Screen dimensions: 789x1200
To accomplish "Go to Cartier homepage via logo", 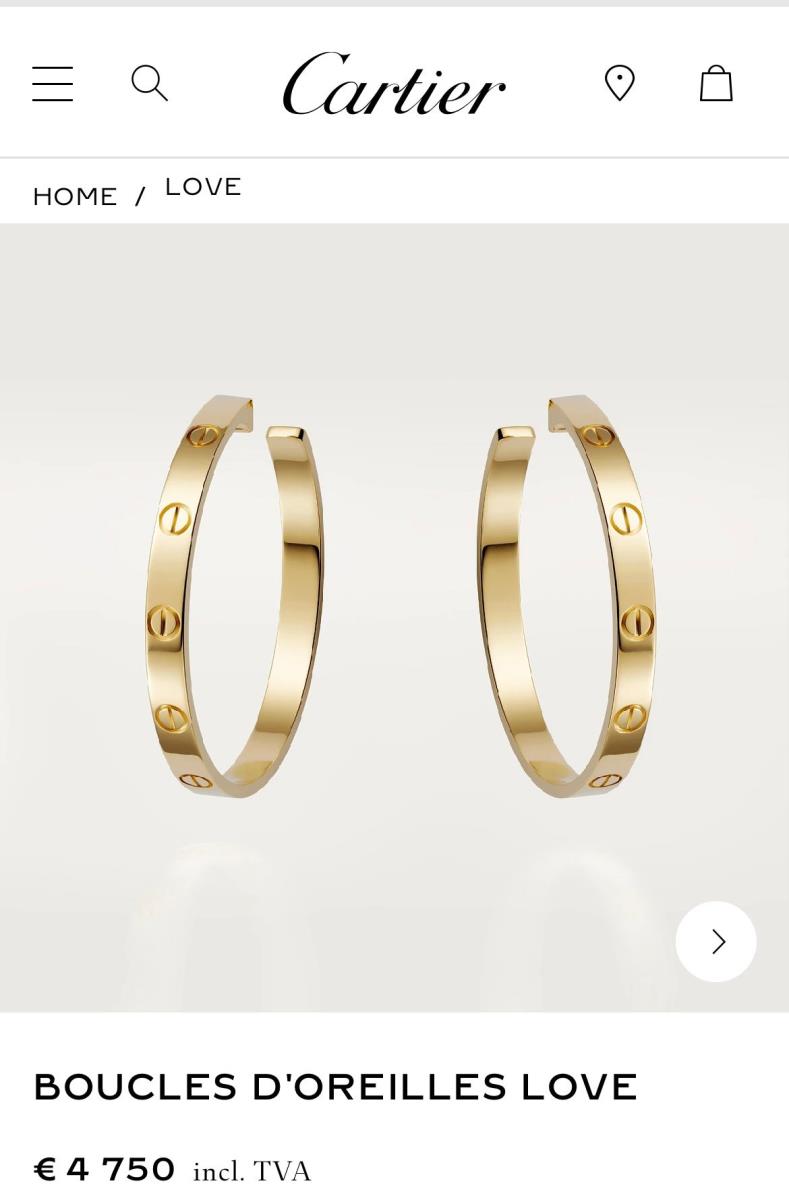I will (x=394, y=84).
